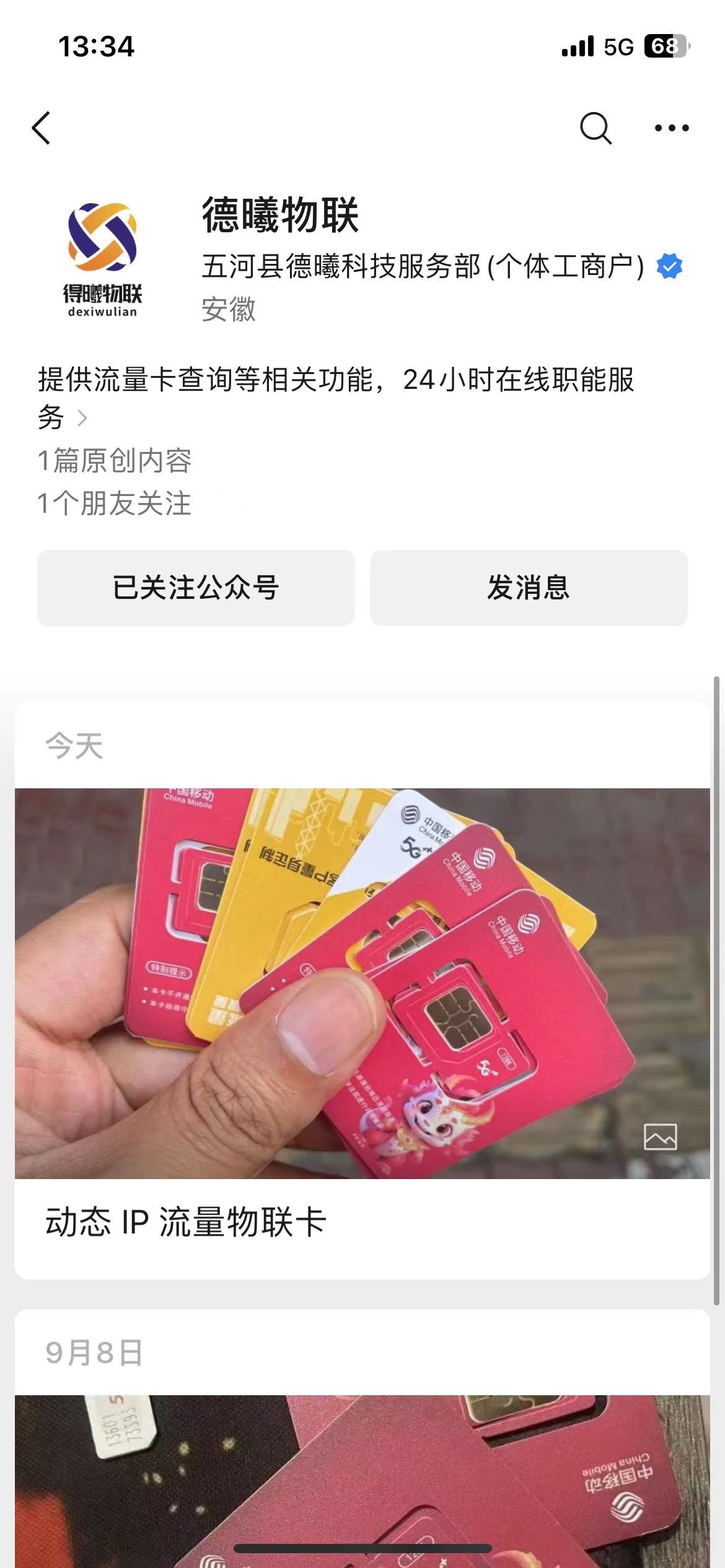
Task: Open the article 动态 IP 流量物联卡
Action: pyautogui.click(x=186, y=1222)
